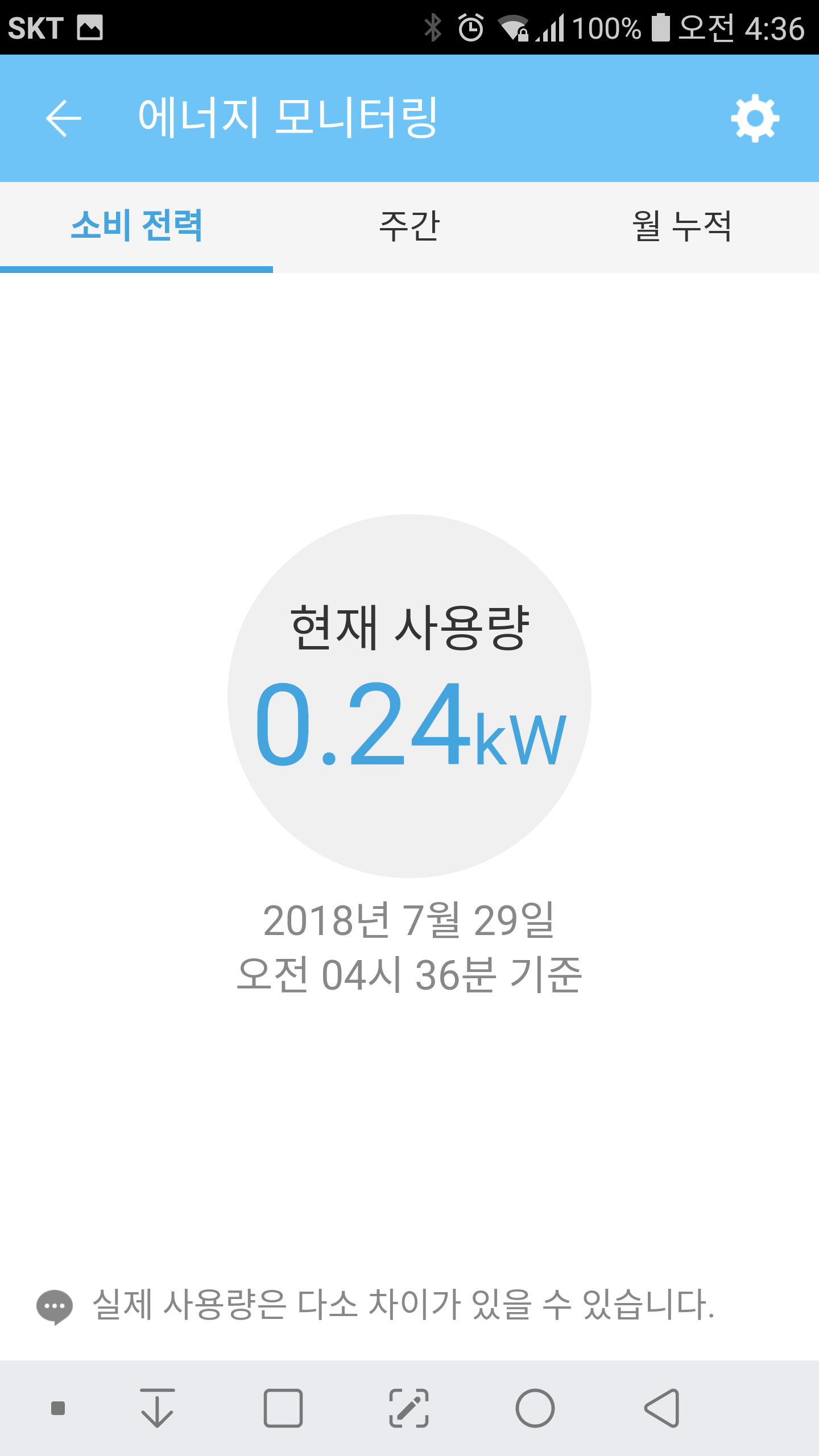Open recent apps with the square button
The width and height of the screenshot is (819, 1456).
coord(283,1408)
